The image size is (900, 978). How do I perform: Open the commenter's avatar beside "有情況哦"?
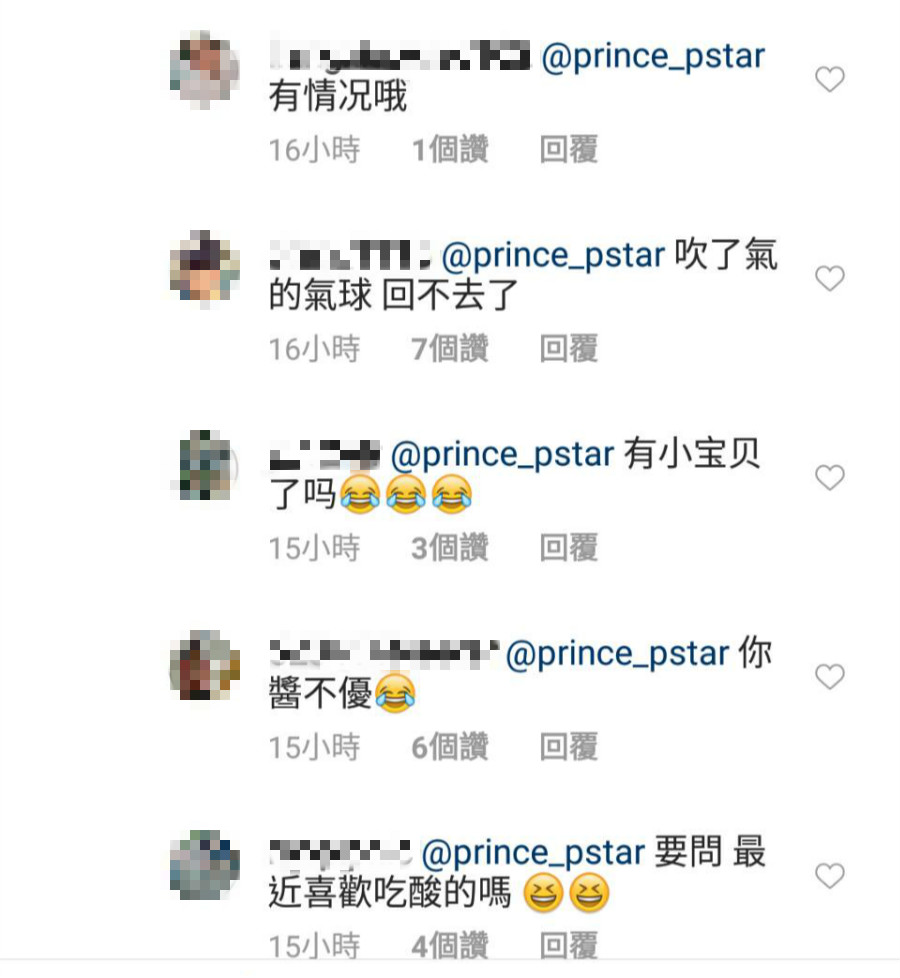click(204, 70)
